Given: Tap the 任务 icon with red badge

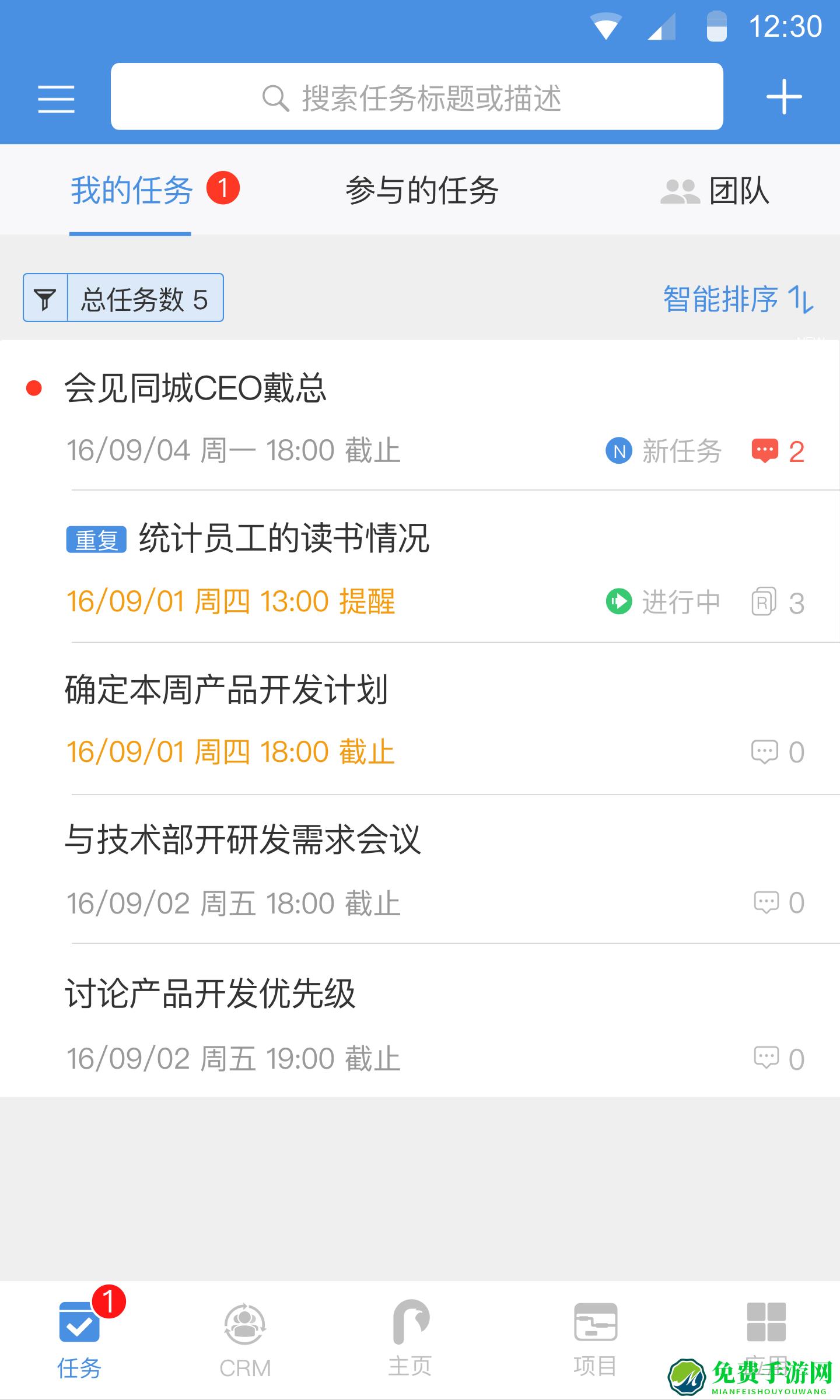Looking at the screenshot, I should coord(80,1336).
